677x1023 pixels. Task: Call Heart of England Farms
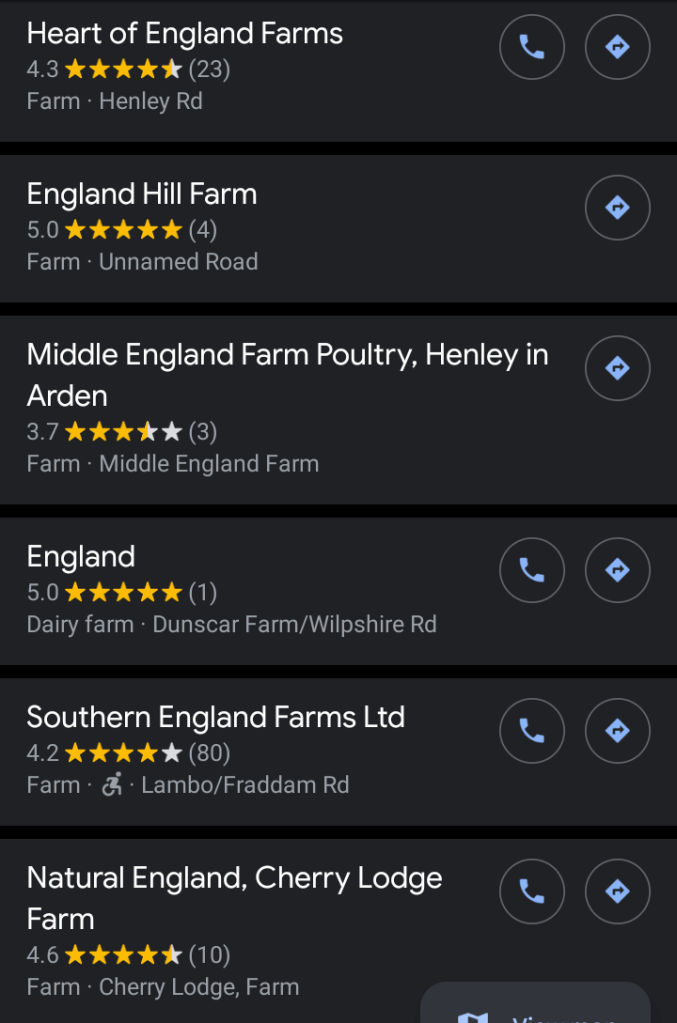[532, 47]
